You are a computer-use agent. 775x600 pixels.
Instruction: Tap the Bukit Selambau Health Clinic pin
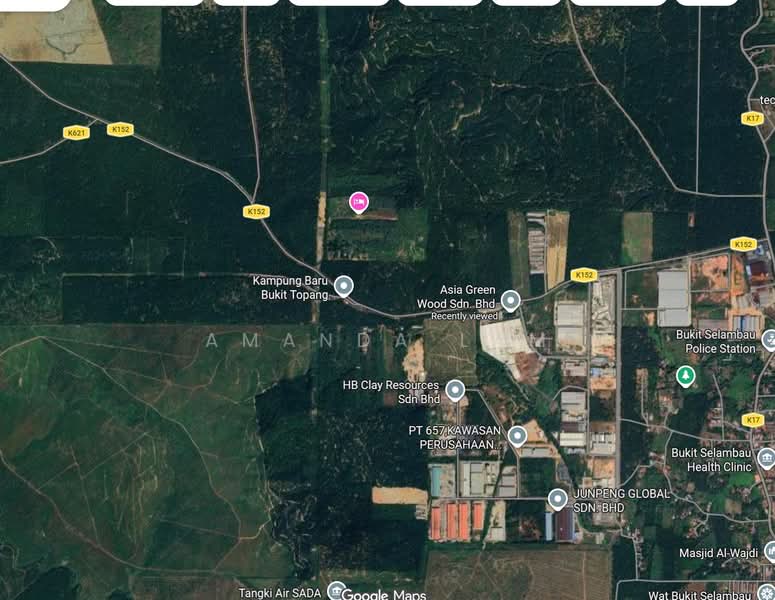tap(767, 458)
